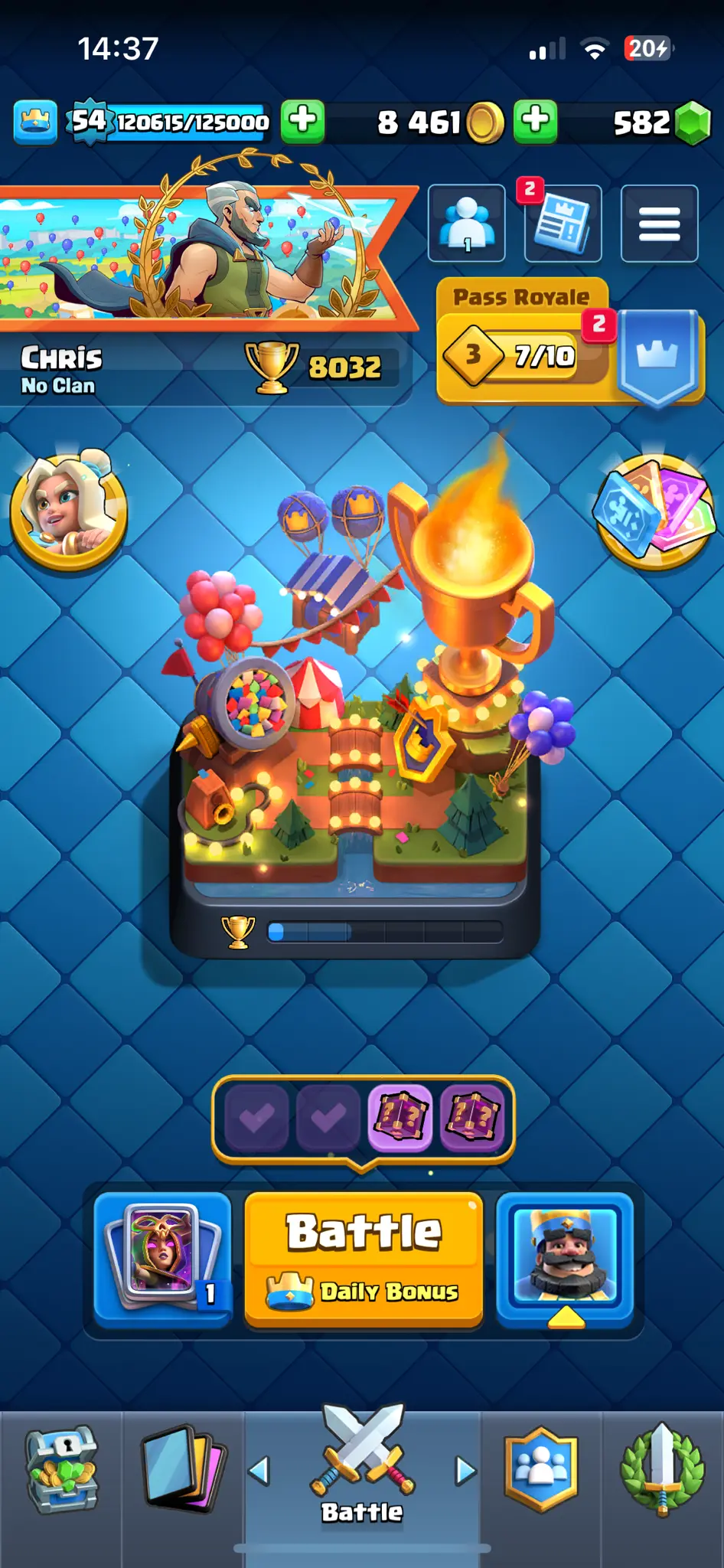Open the colorful cards offer icon
The height and width of the screenshot is (1568, 724).
[x=655, y=508]
